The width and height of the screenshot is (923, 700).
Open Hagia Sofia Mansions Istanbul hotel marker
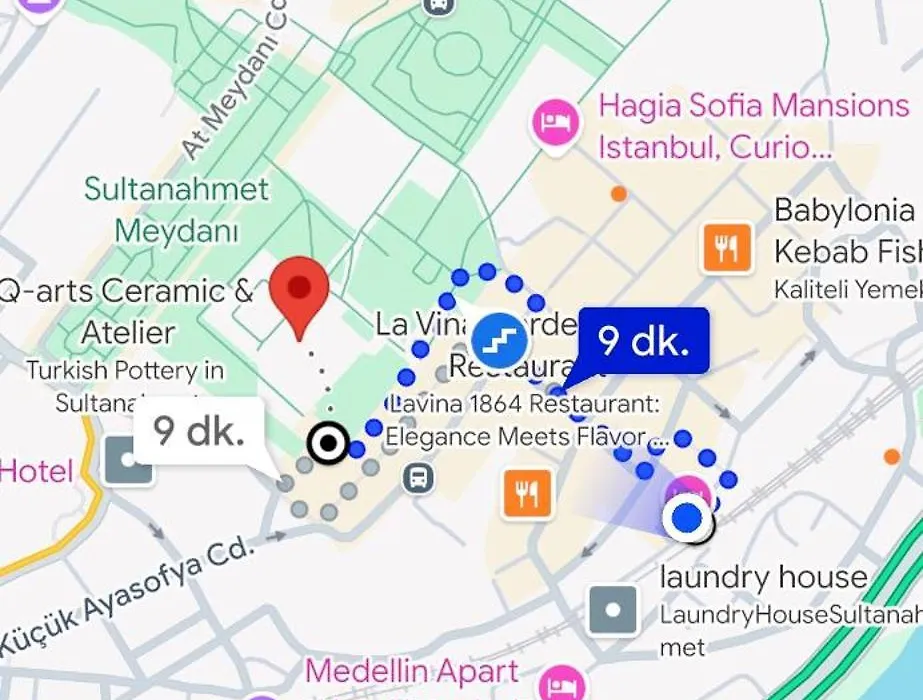point(554,124)
